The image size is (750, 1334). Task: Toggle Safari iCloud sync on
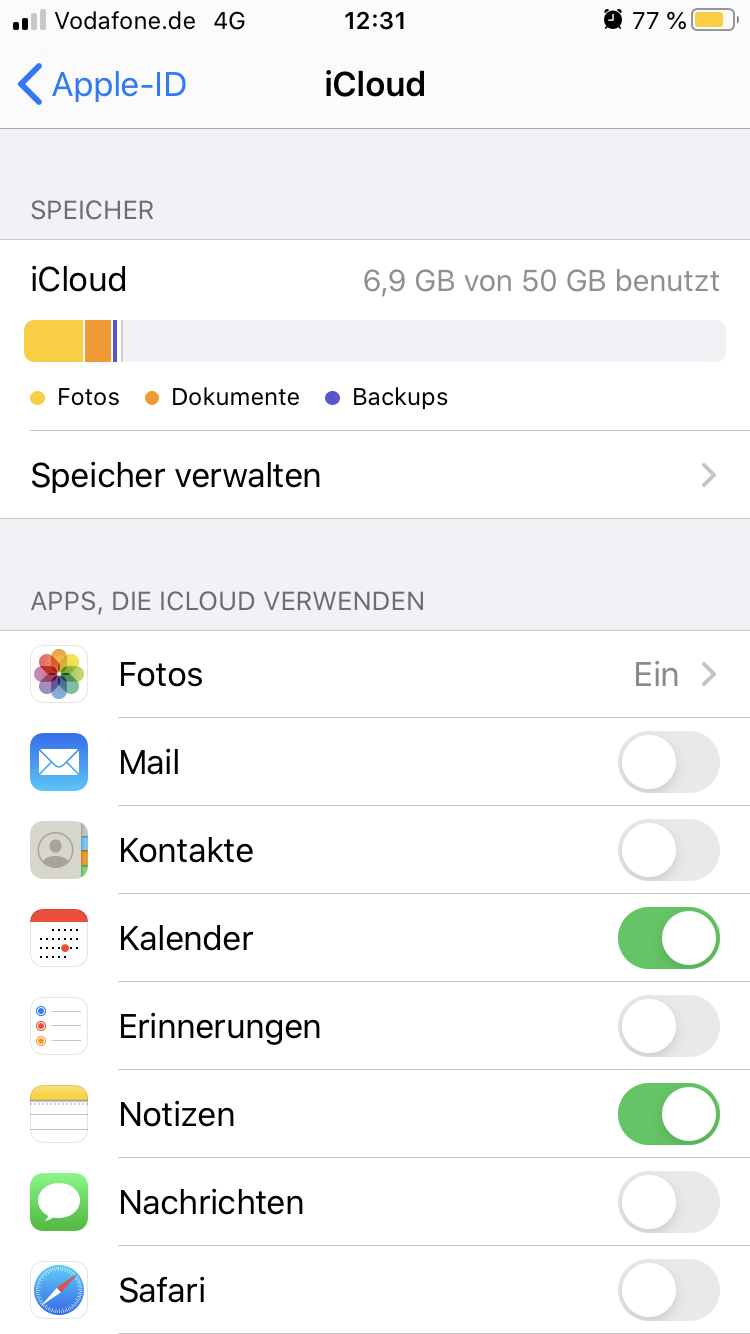click(x=668, y=1291)
